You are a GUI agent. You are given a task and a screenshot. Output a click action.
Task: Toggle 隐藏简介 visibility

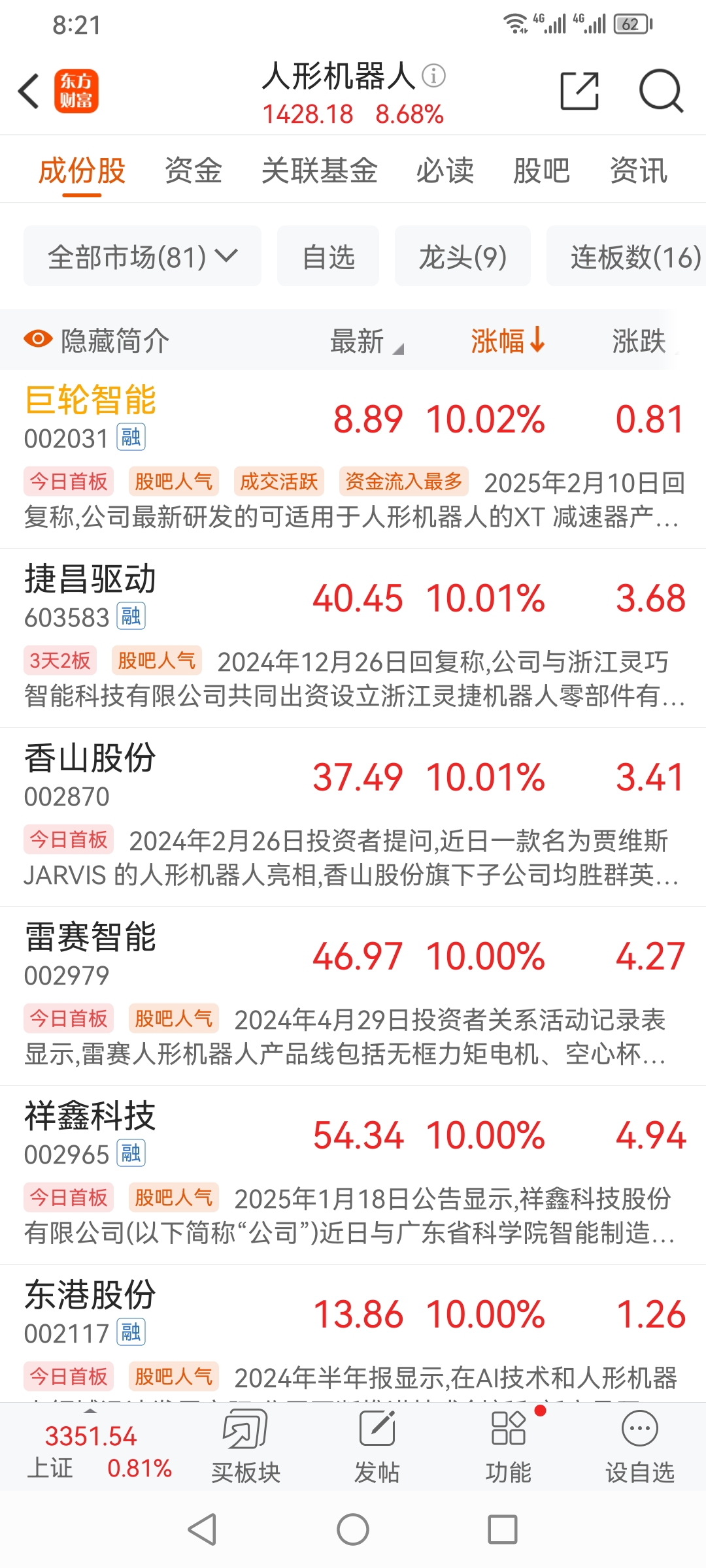[97, 340]
